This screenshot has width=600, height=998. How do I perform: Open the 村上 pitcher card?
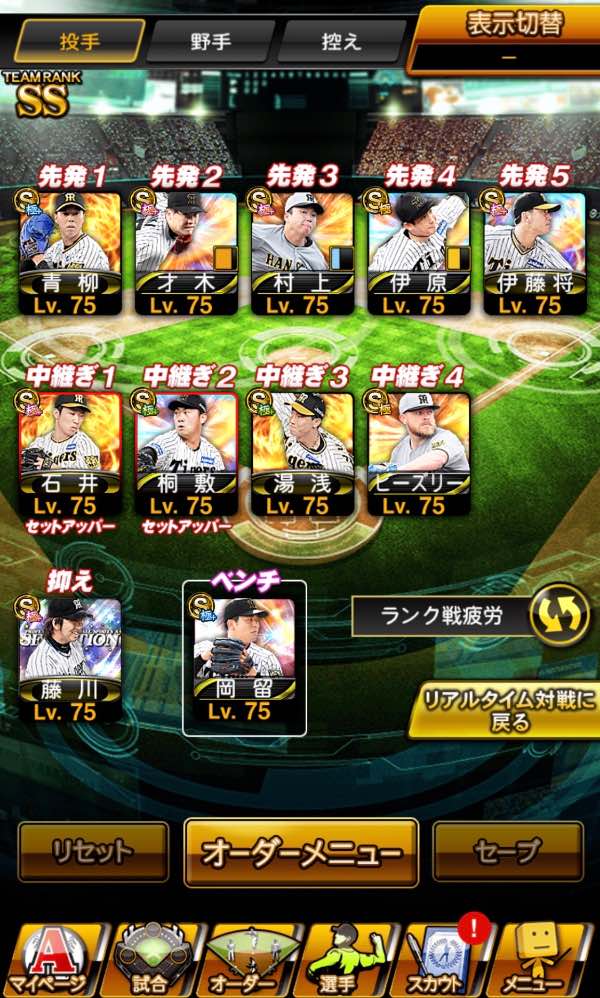coord(302,252)
